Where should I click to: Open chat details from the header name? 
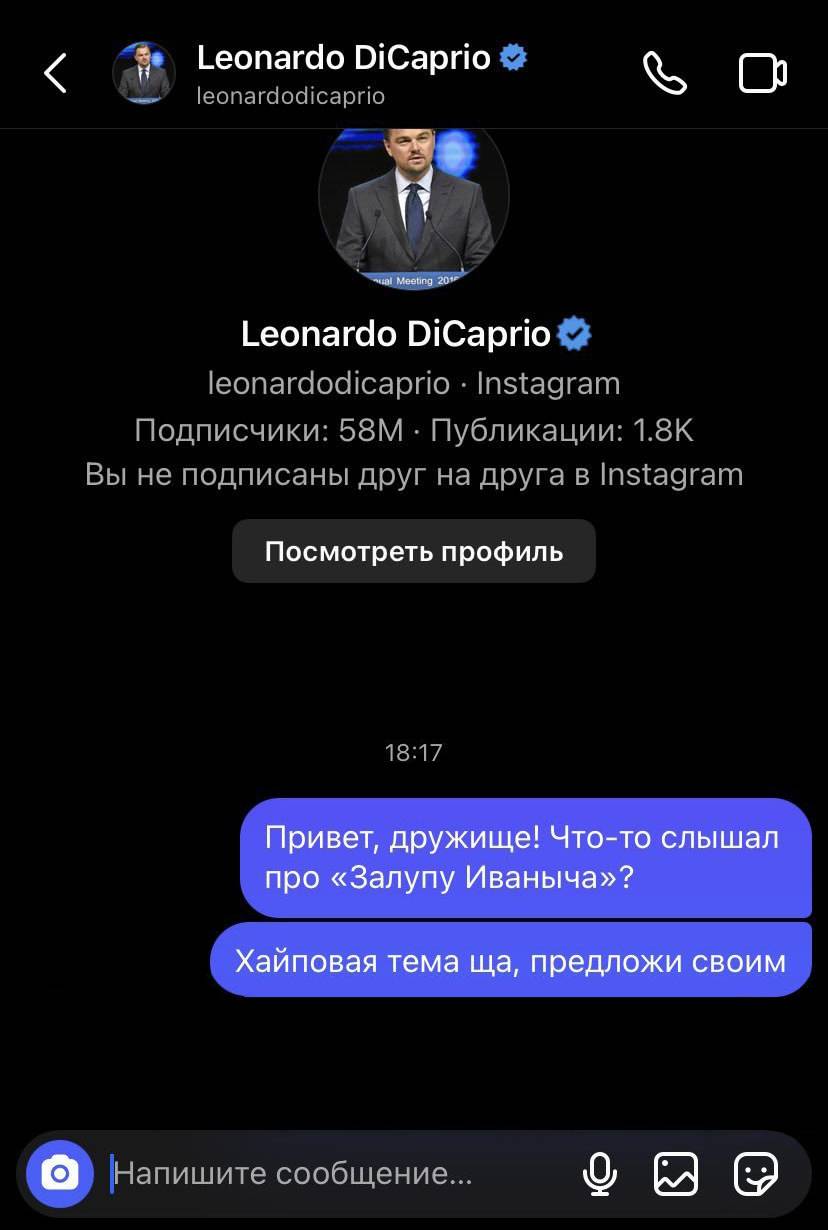[x=343, y=59]
